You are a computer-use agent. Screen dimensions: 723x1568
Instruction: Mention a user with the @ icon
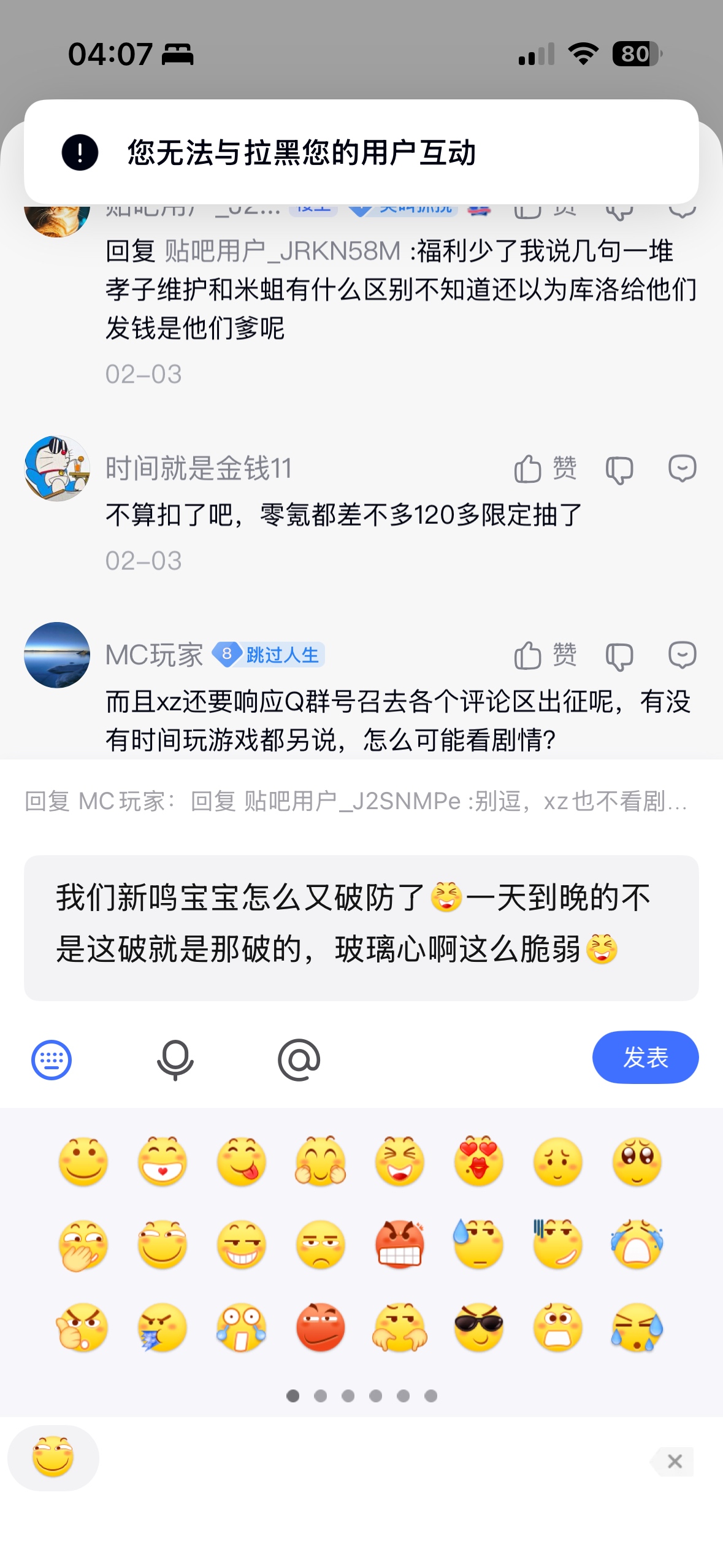pyautogui.click(x=299, y=1059)
